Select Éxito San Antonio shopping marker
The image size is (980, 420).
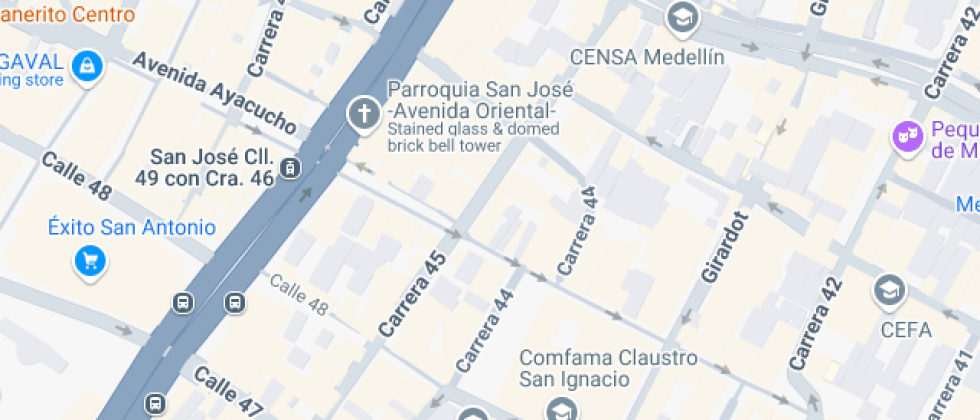point(90,262)
